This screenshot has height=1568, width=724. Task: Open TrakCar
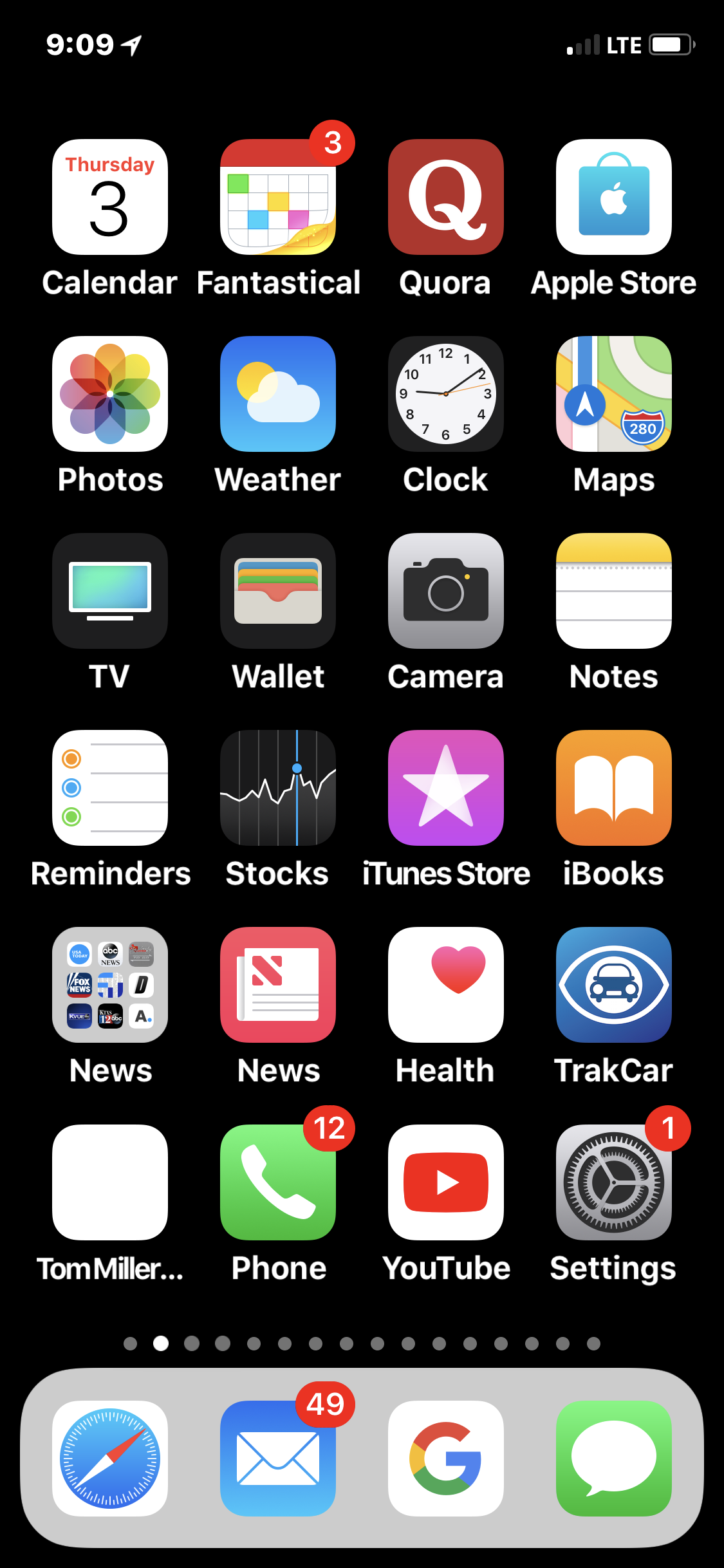(614, 985)
